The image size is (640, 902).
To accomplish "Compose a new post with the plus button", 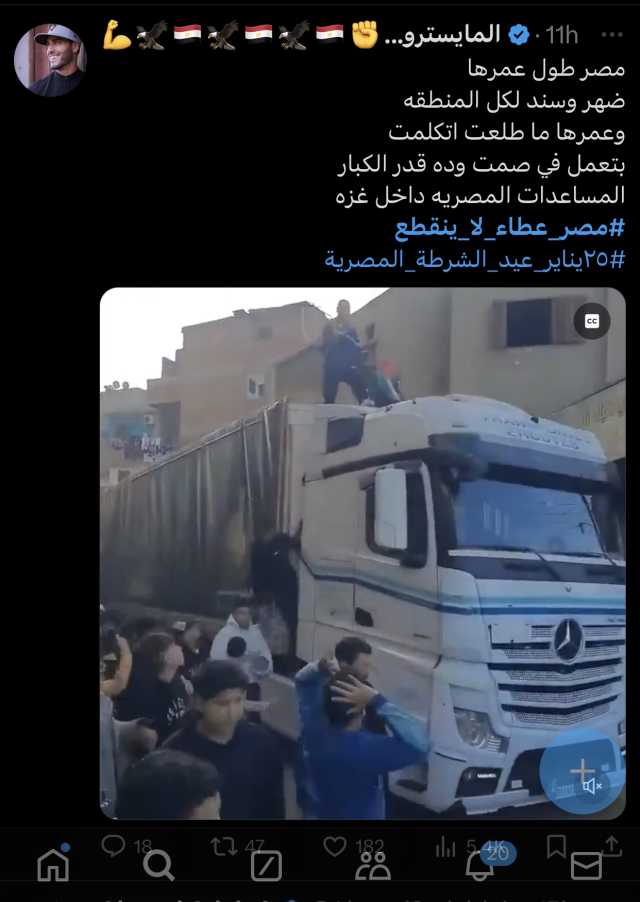I will (x=581, y=769).
